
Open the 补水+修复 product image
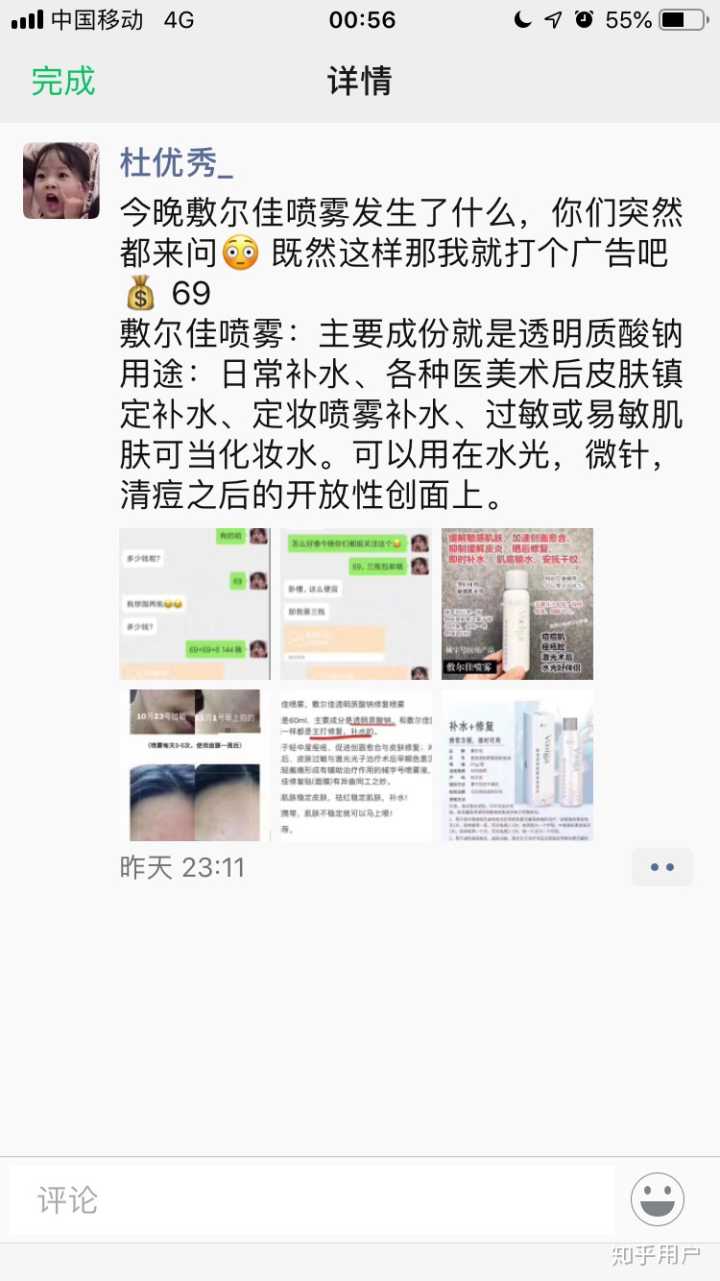pos(517,764)
